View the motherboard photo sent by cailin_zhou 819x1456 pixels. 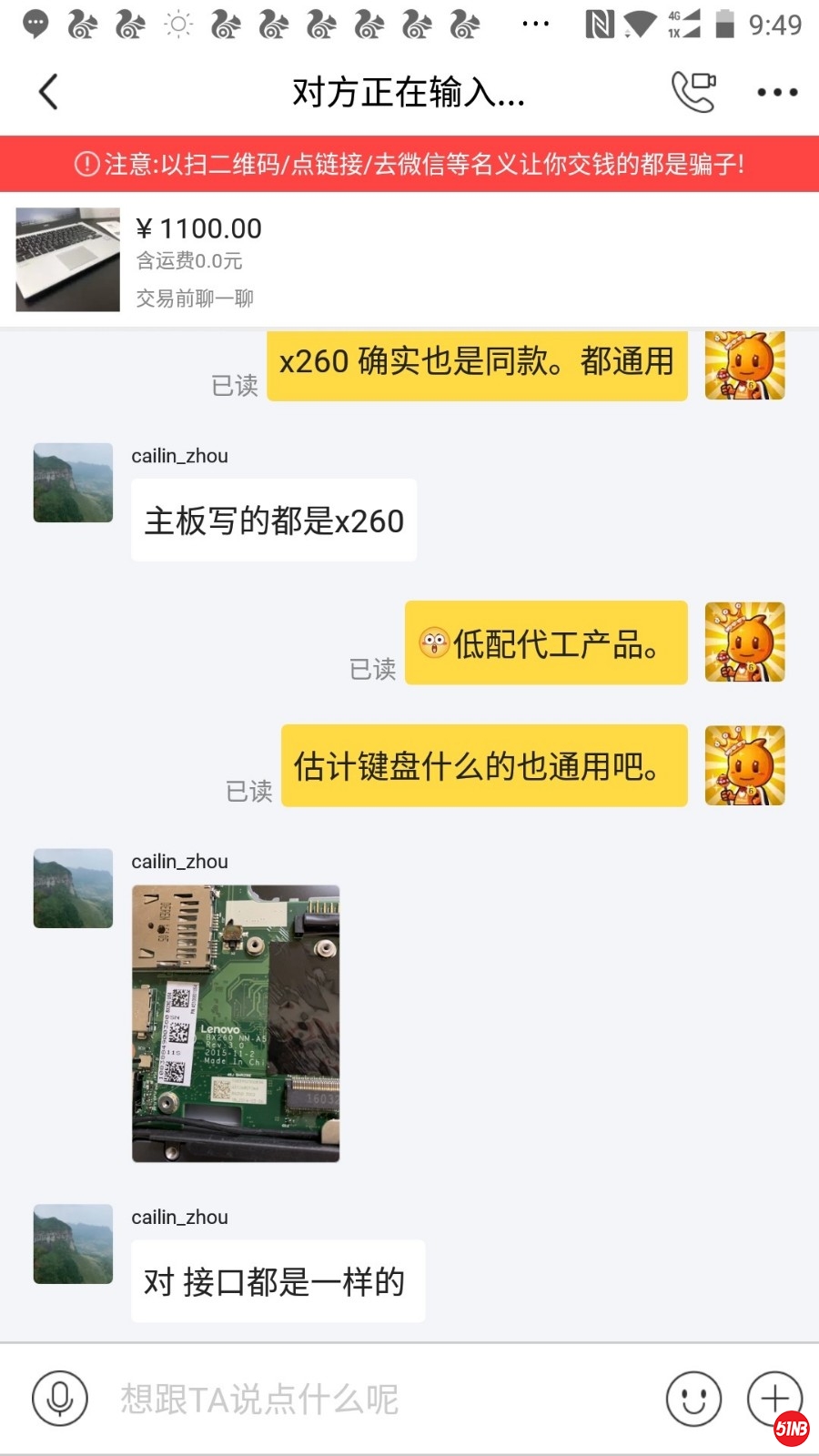click(x=236, y=1023)
